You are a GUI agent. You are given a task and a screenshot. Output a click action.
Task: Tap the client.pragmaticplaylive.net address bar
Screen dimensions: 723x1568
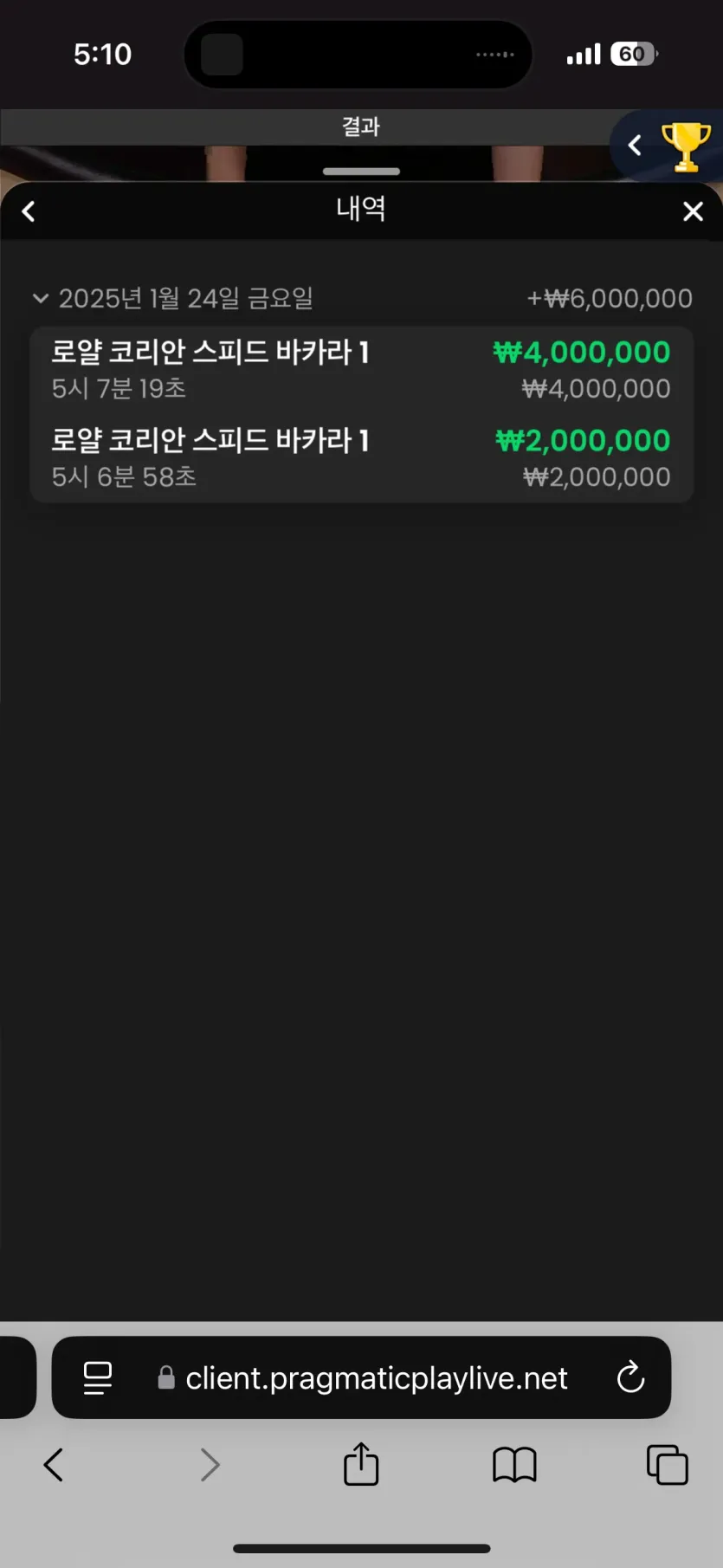[x=361, y=1377]
